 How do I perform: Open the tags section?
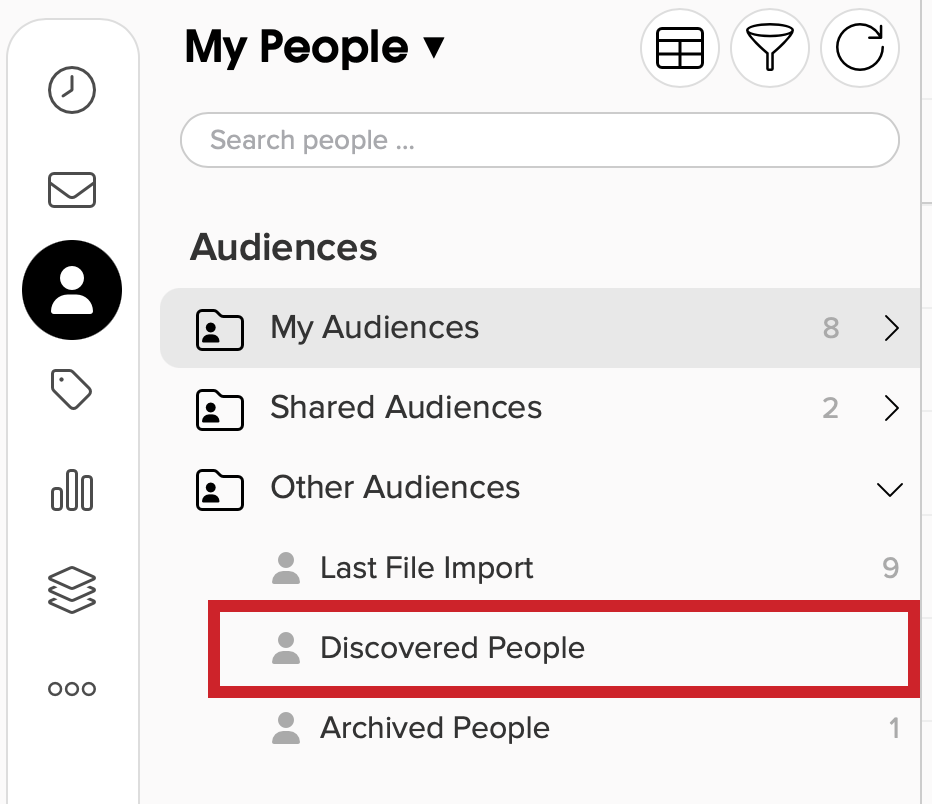[x=72, y=389]
